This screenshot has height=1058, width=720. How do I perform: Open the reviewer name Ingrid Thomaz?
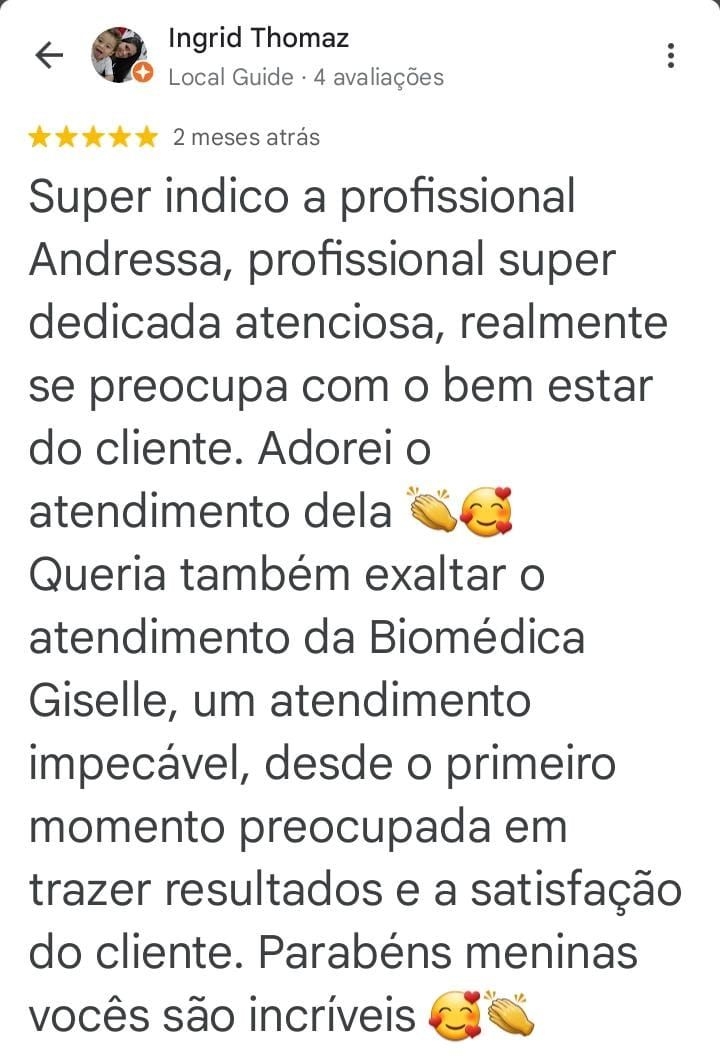click(x=258, y=39)
